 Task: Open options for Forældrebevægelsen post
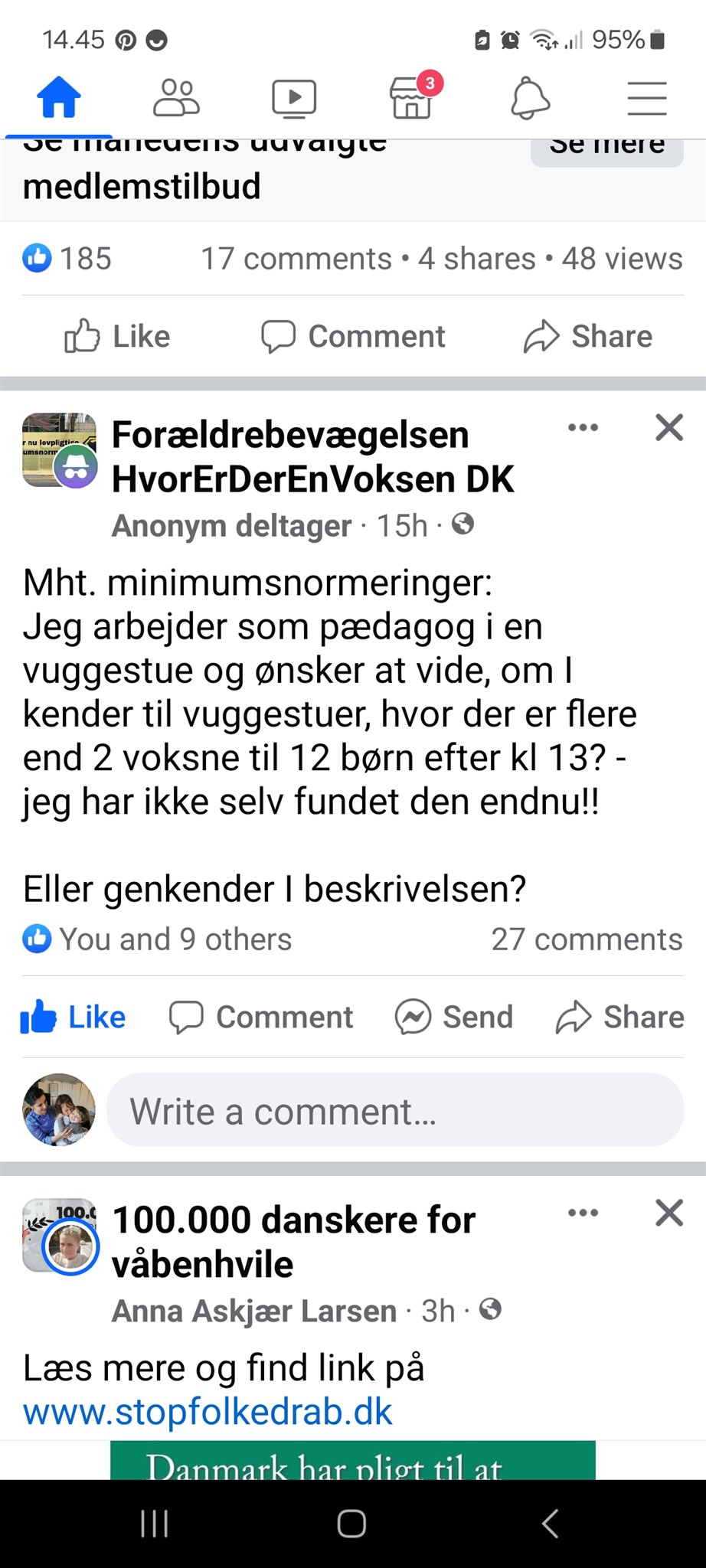click(583, 427)
